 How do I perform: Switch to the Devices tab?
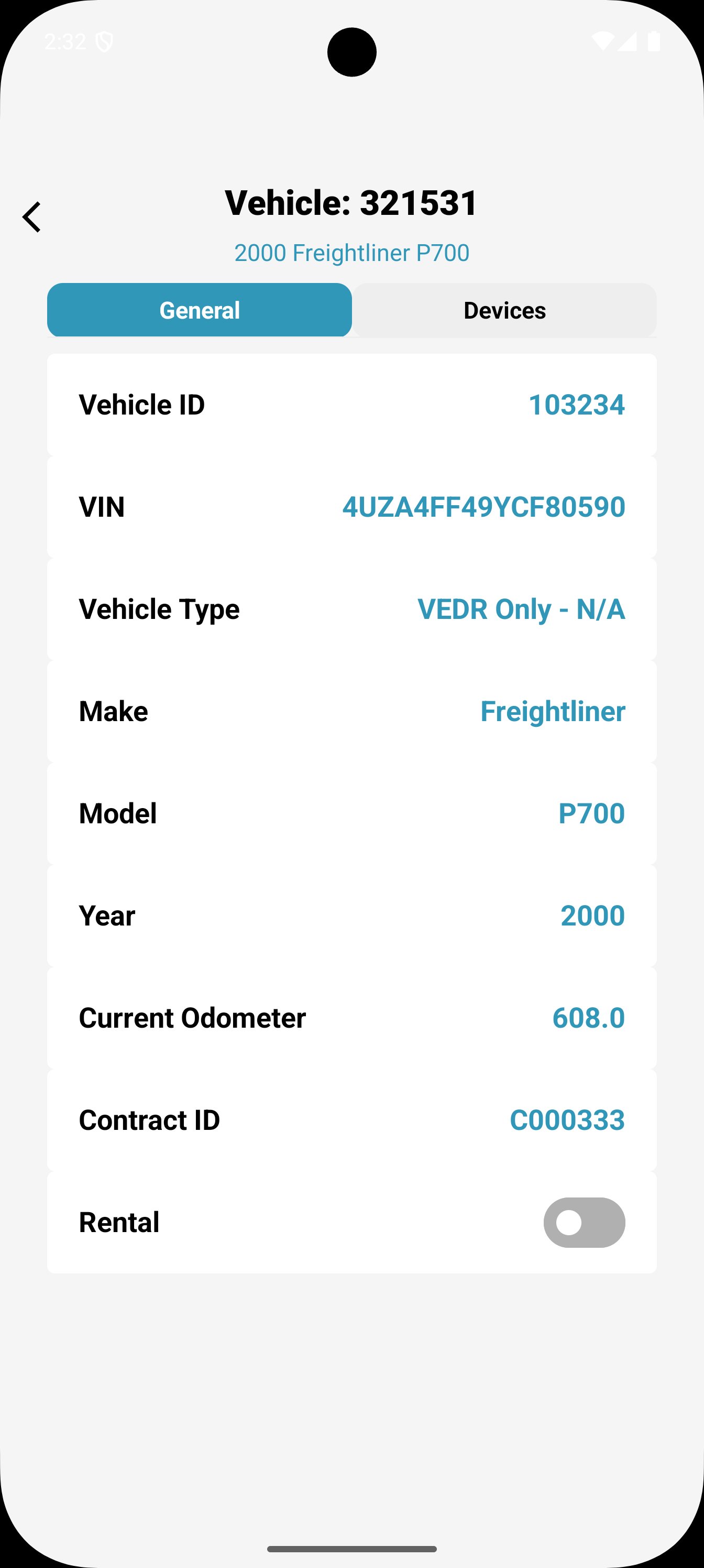tap(504, 310)
